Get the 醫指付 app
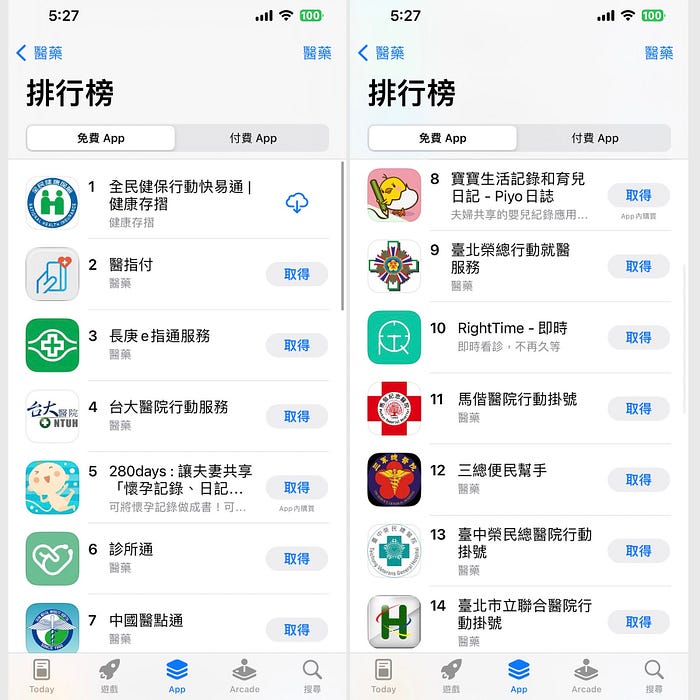 click(x=296, y=274)
